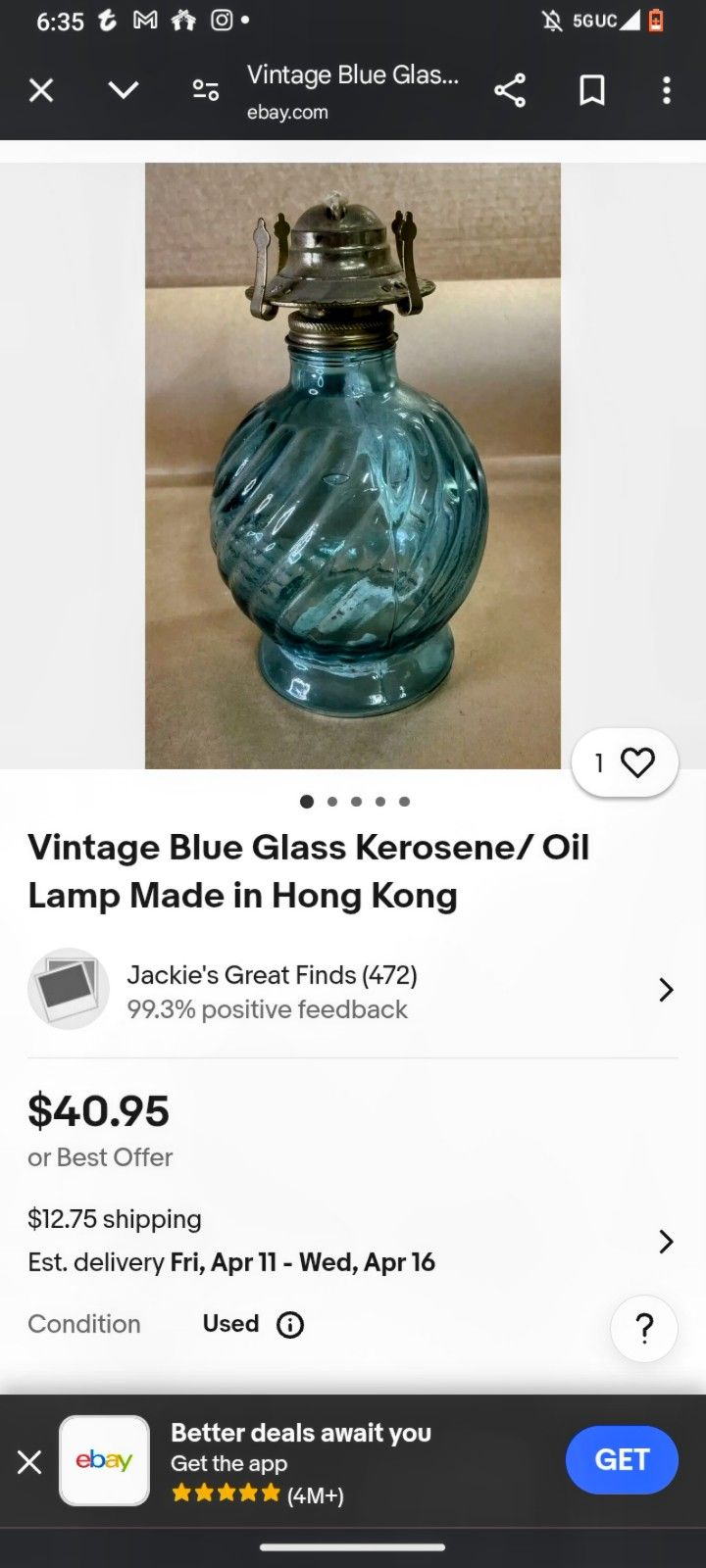The height and width of the screenshot is (1568, 706).
Task: Expand Jackie's Great Finds seller details
Action: (666, 990)
